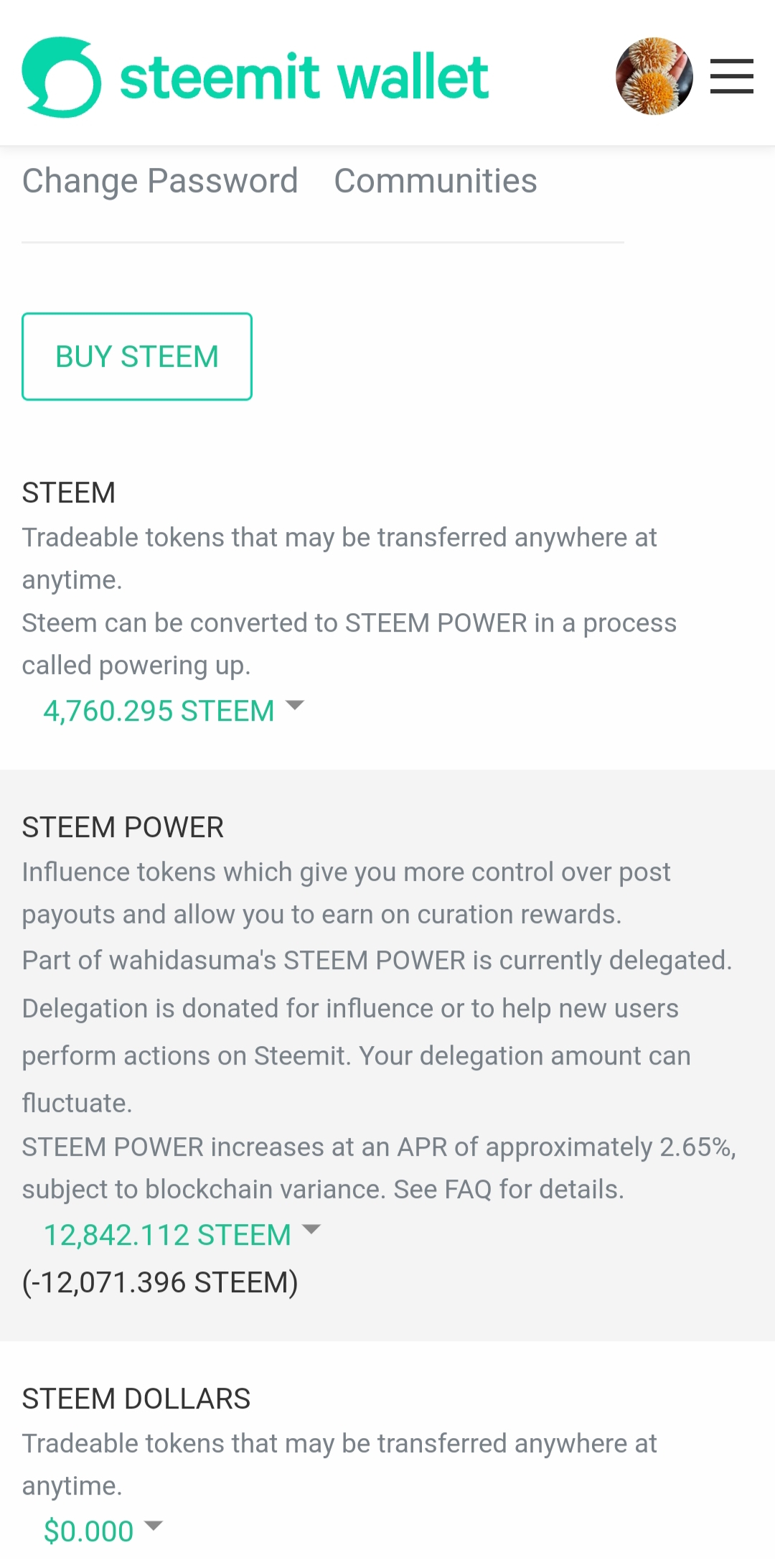Open the $0.000 Steem Dollars dropdown
Viewport: 775px width, 1568px height.
pos(103,1531)
